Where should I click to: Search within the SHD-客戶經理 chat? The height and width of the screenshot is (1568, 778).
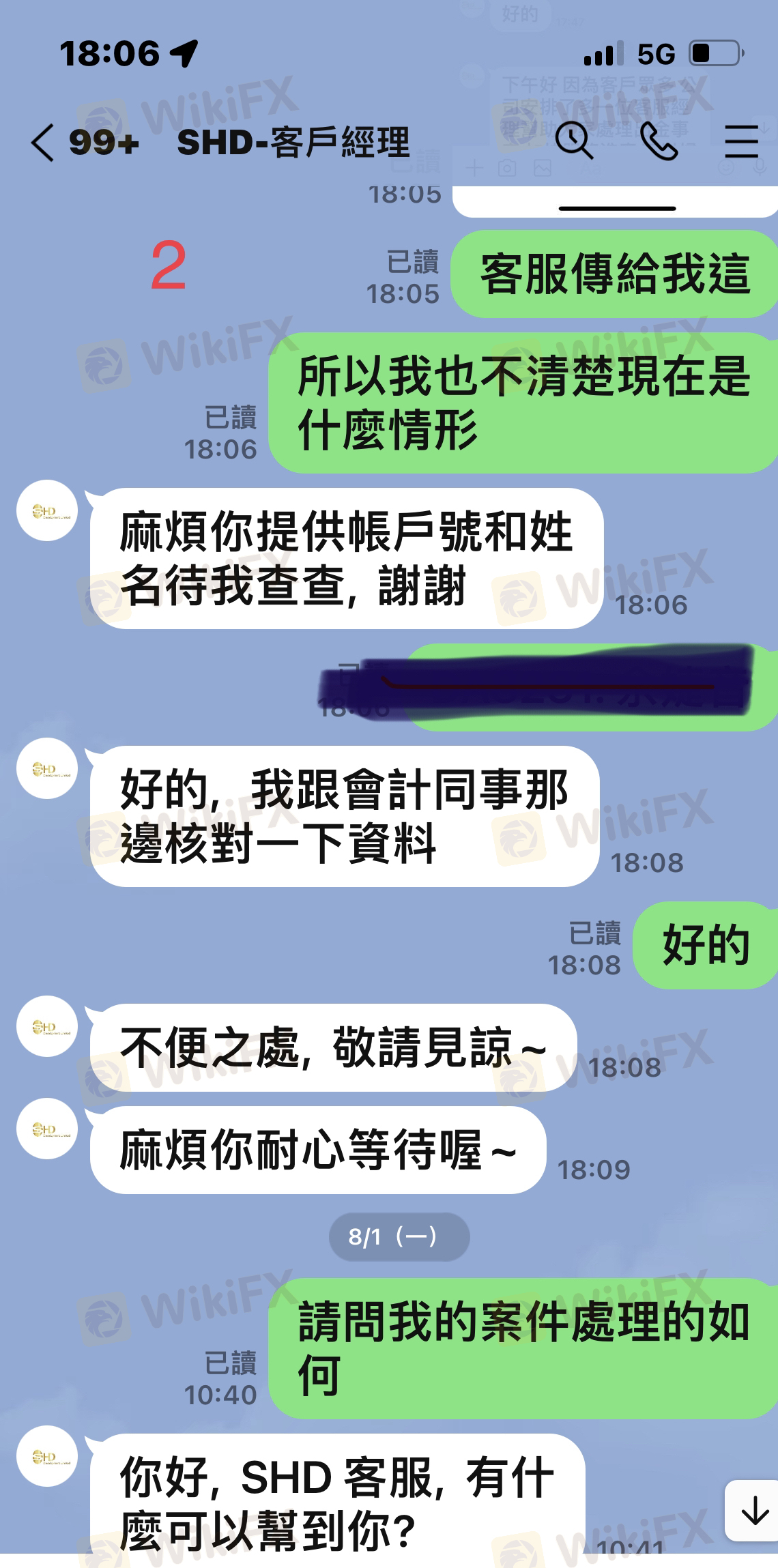pos(573,141)
